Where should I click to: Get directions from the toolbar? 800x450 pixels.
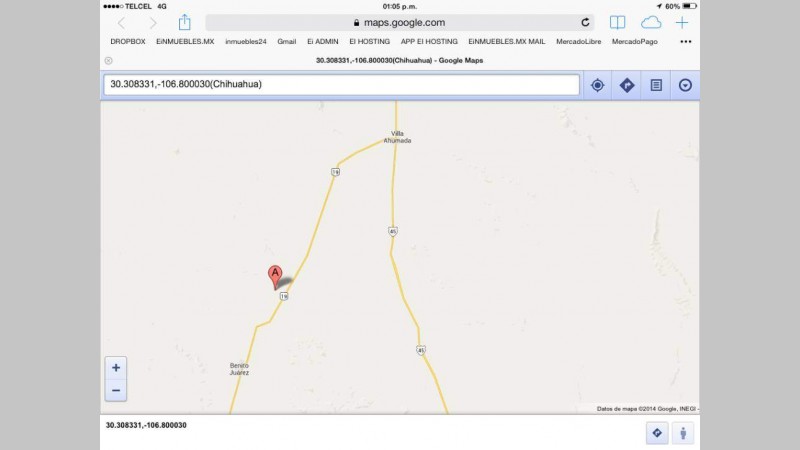(627, 85)
